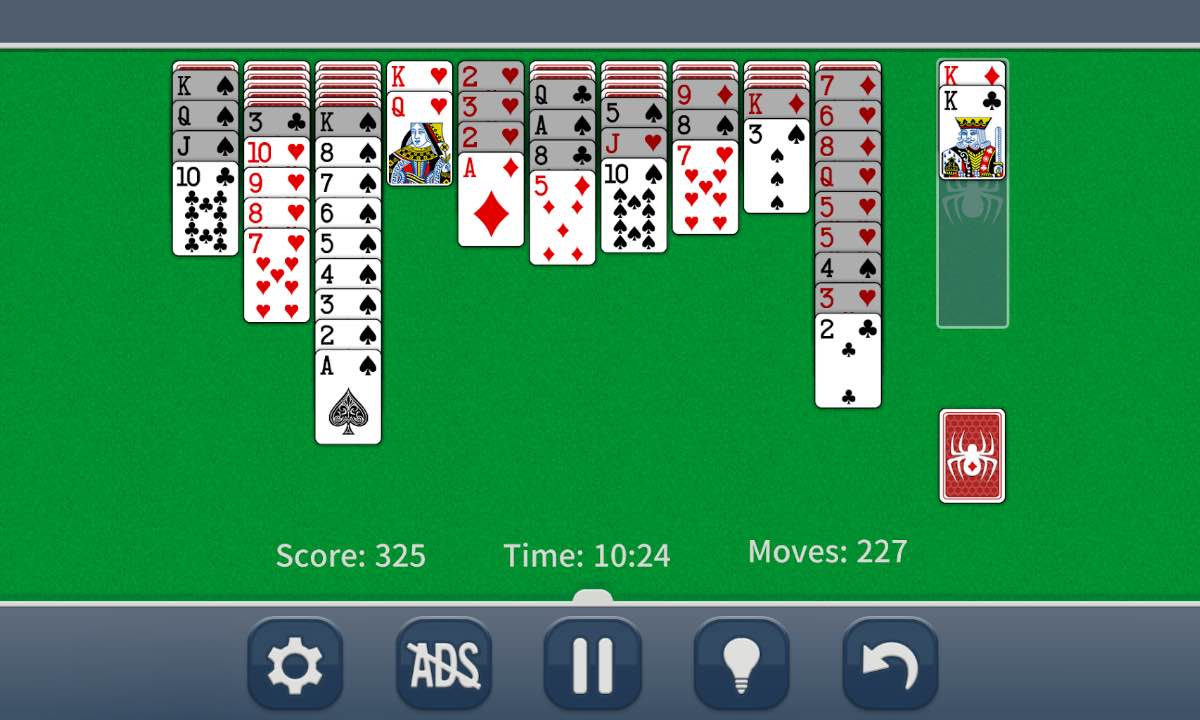The height and width of the screenshot is (720, 1200).
Task: Select the ace of spades card
Action: (348, 400)
